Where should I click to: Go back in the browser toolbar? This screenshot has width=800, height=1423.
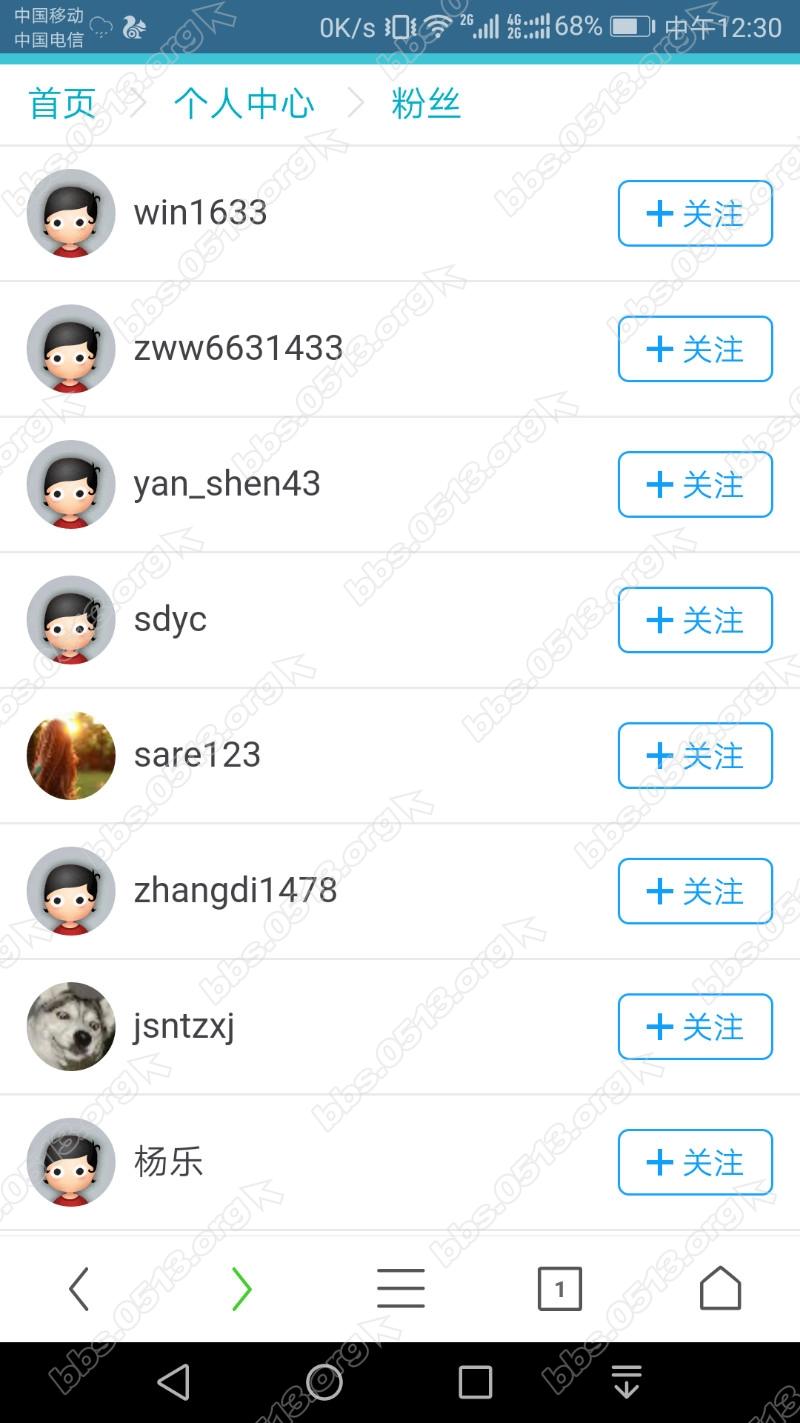[x=79, y=1288]
